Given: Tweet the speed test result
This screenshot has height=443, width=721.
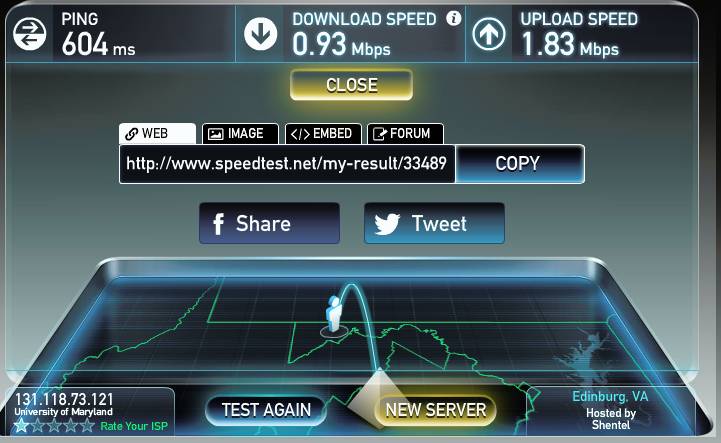Looking at the screenshot, I should pos(434,224).
